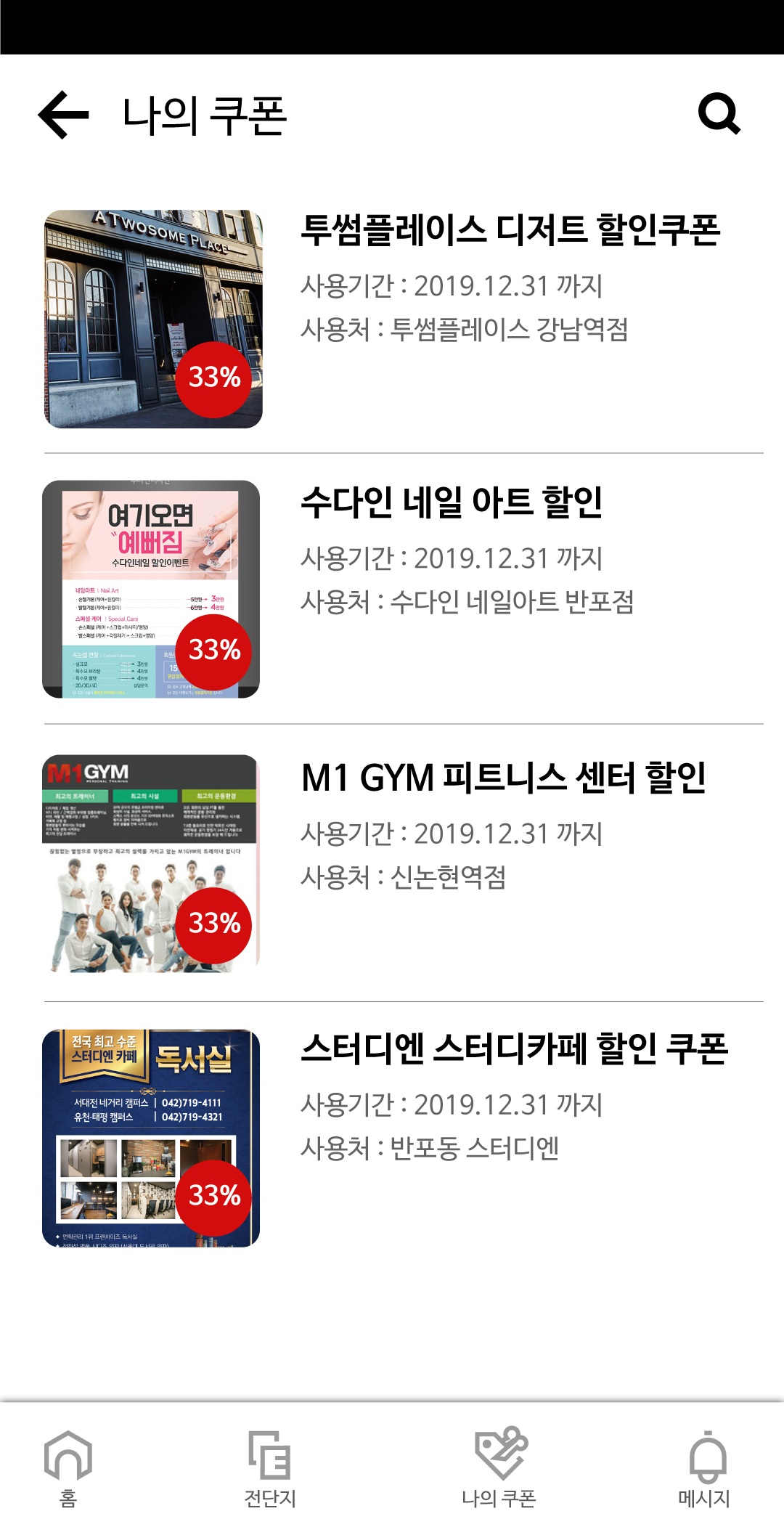Go back from 나의 쿠폰 screen
The height and width of the screenshot is (1527, 784).
(64, 115)
